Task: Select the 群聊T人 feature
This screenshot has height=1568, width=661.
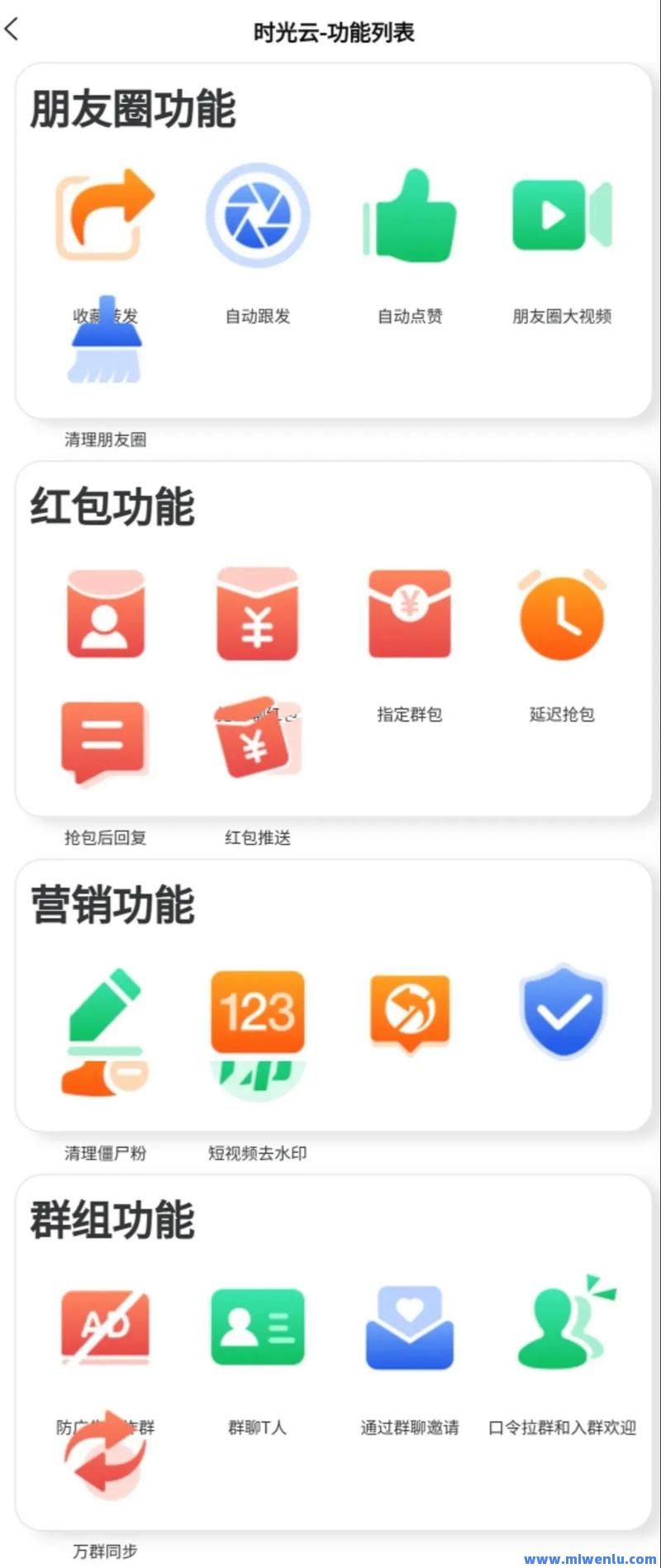Action: (258, 1326)
